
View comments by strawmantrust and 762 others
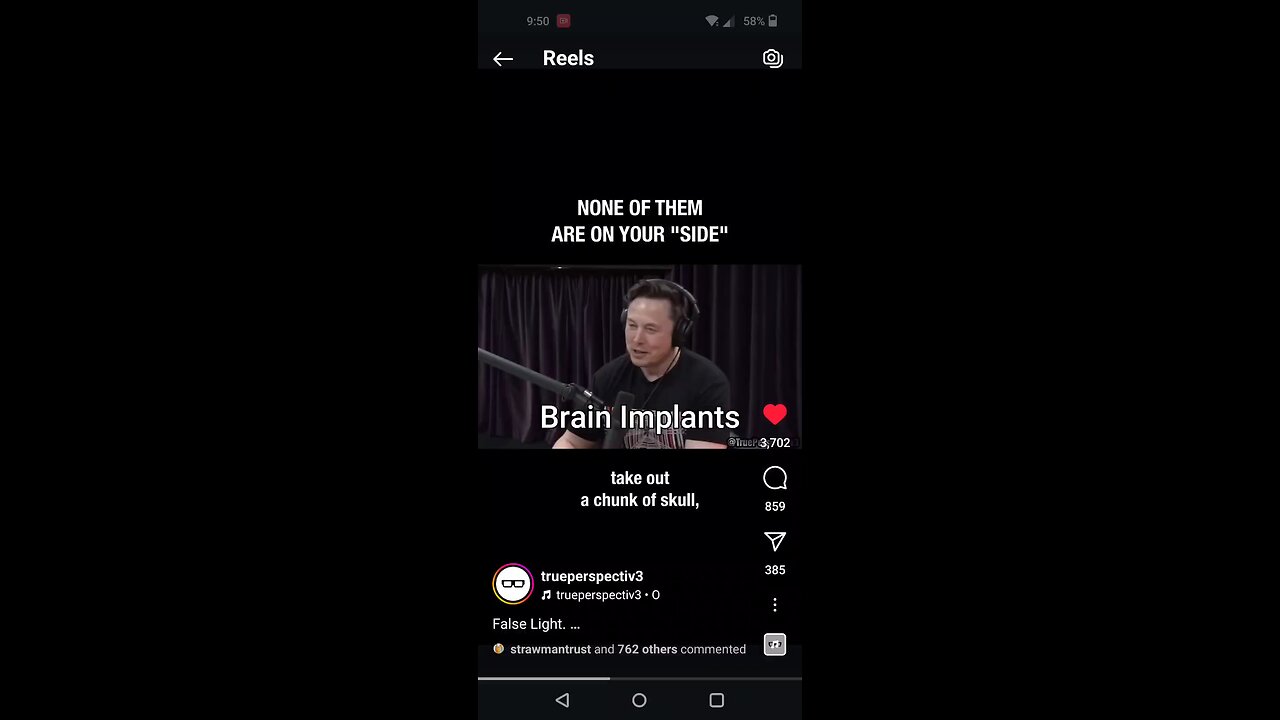[627, 649]
